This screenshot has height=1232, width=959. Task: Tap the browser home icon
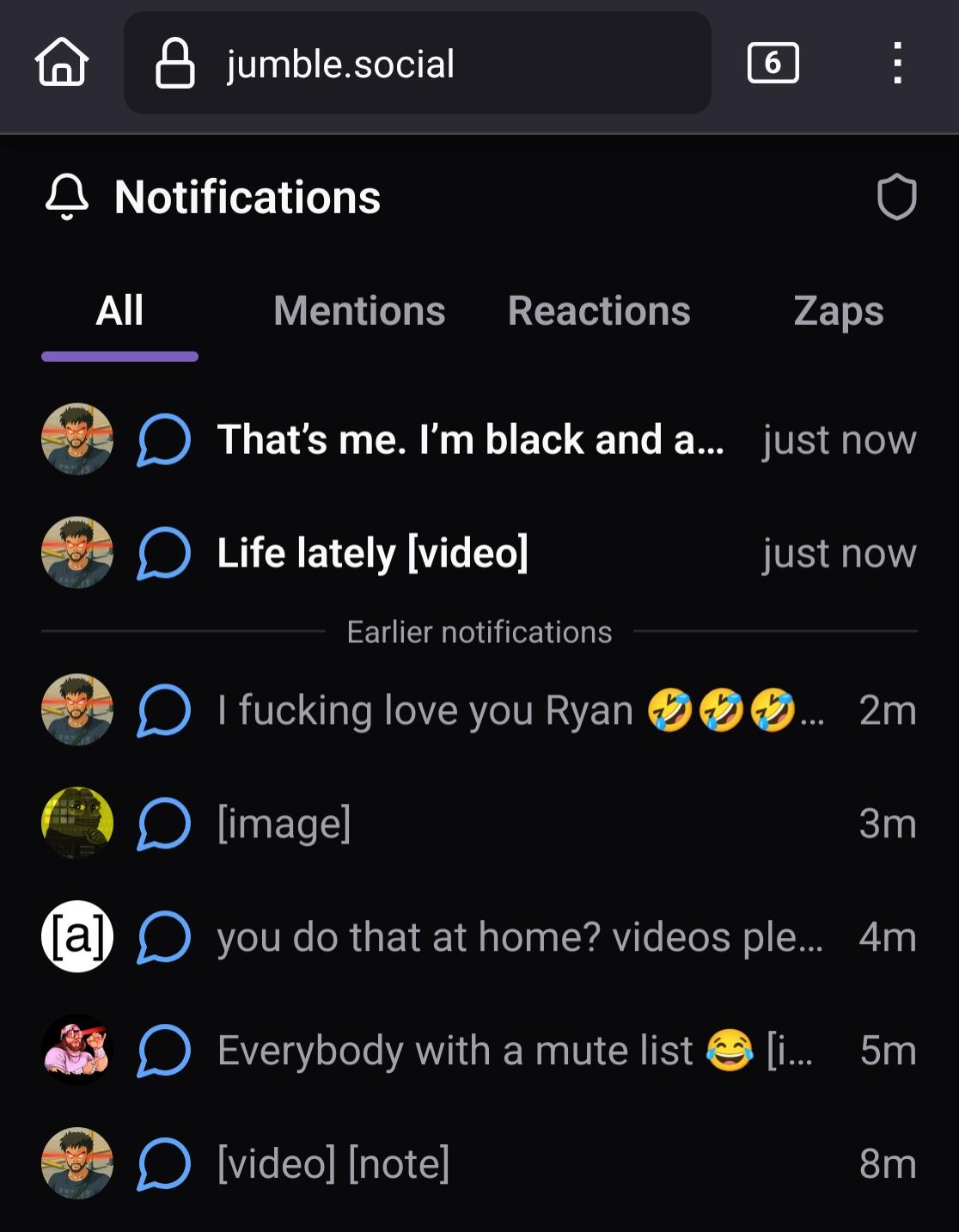point(61,64)
